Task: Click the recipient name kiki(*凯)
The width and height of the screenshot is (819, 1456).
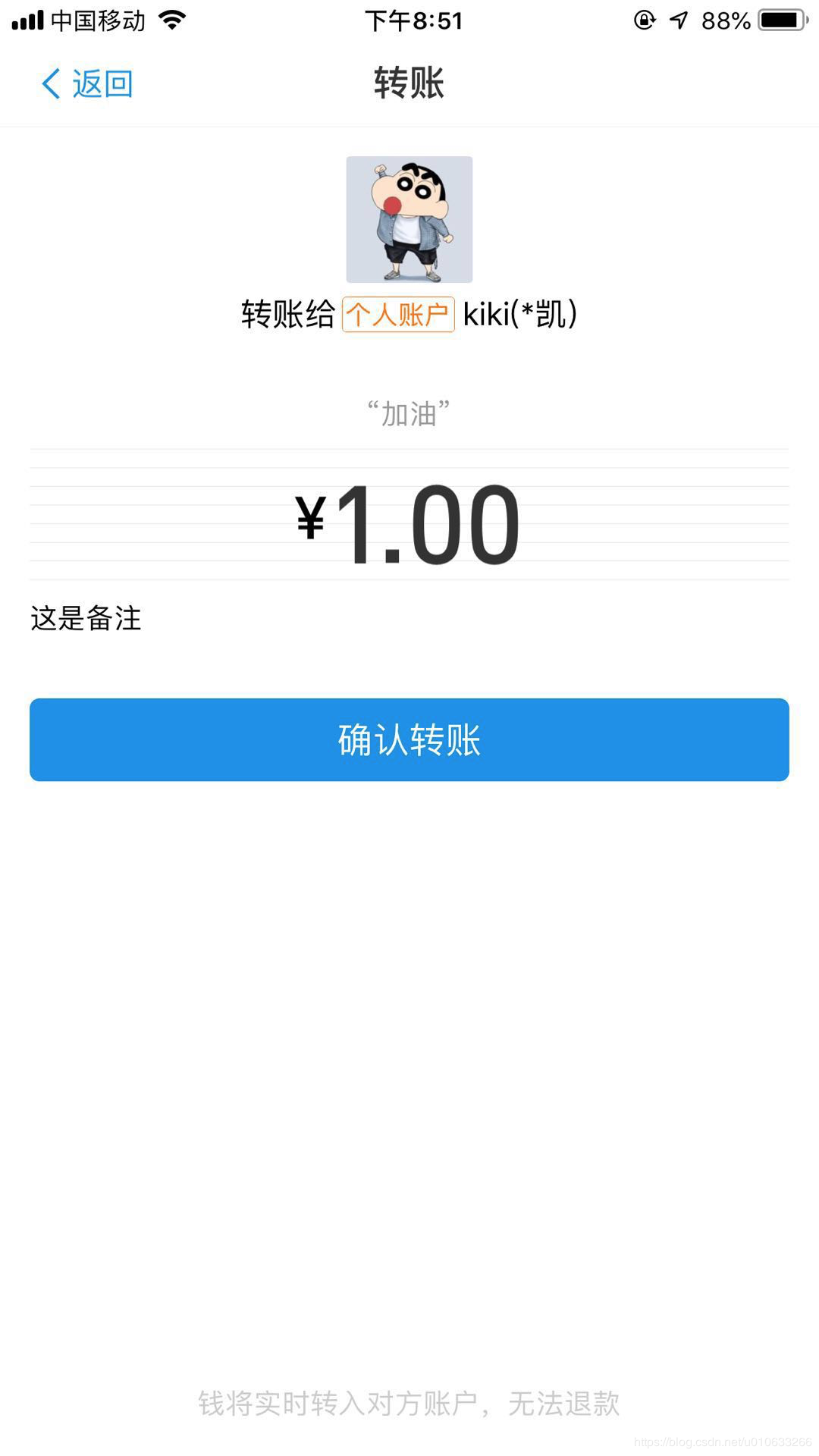Action: (520, 314)
